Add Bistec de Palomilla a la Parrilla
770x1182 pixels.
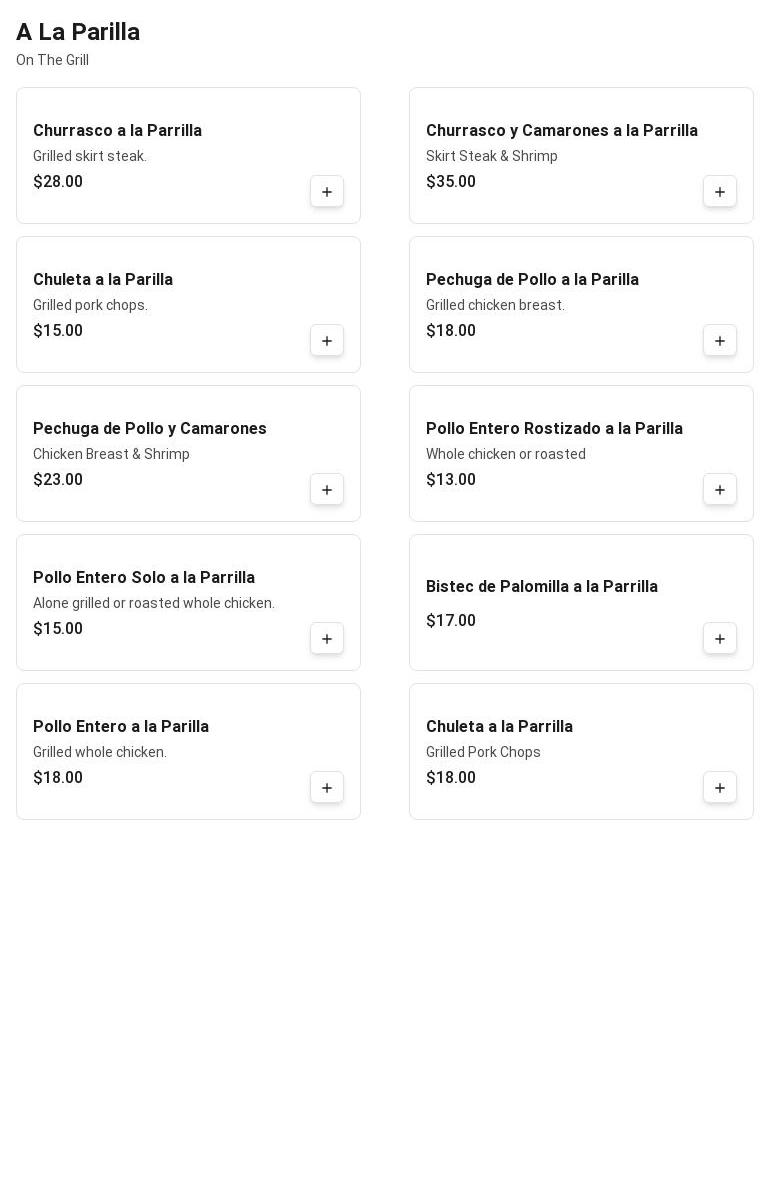coord(720,639)
